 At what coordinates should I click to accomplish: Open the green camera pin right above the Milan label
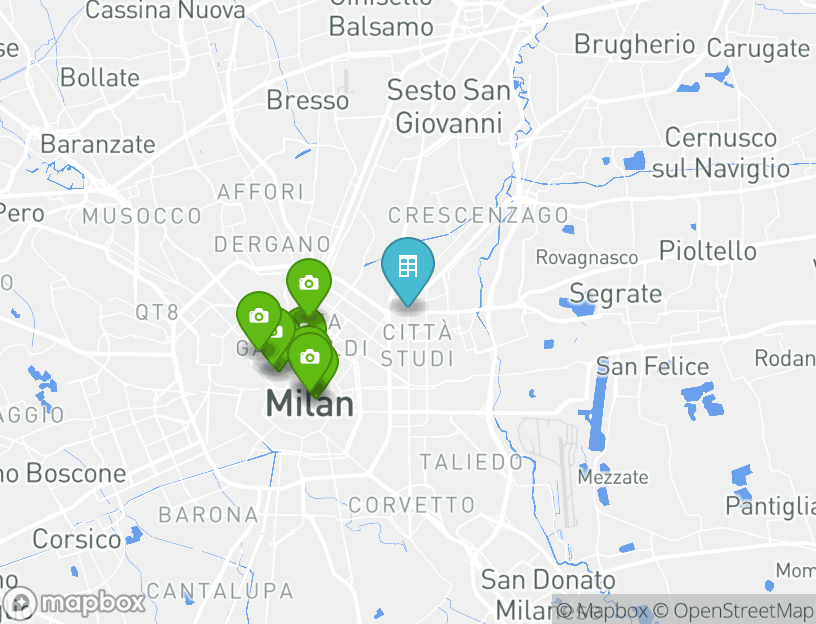pyautogui.click(x=311, y=358)
